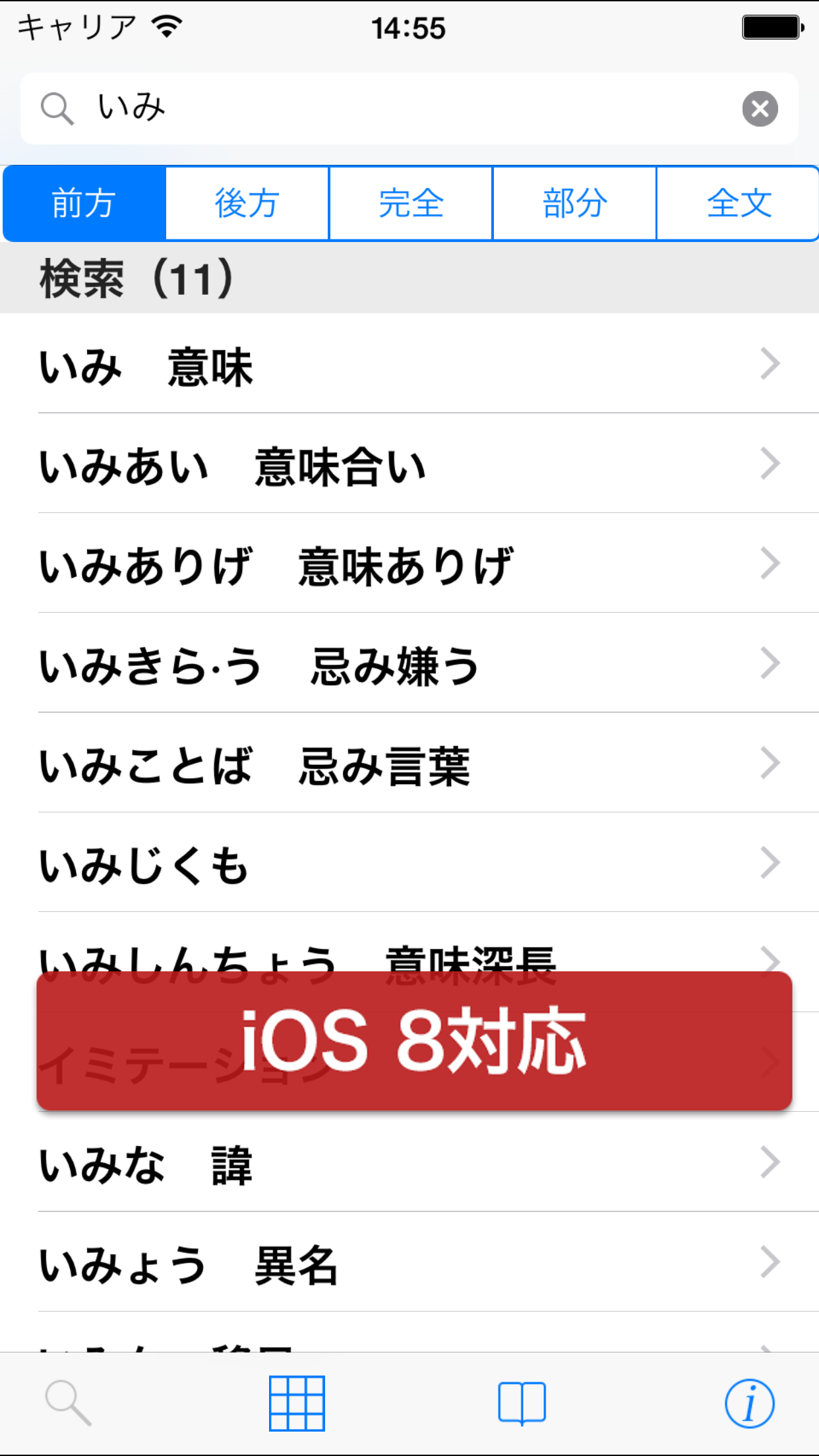Image resolution: width=819 pixels, height=1456 pixels.
Task: Switch to 完全 exact match
Action: click(411, 203)
